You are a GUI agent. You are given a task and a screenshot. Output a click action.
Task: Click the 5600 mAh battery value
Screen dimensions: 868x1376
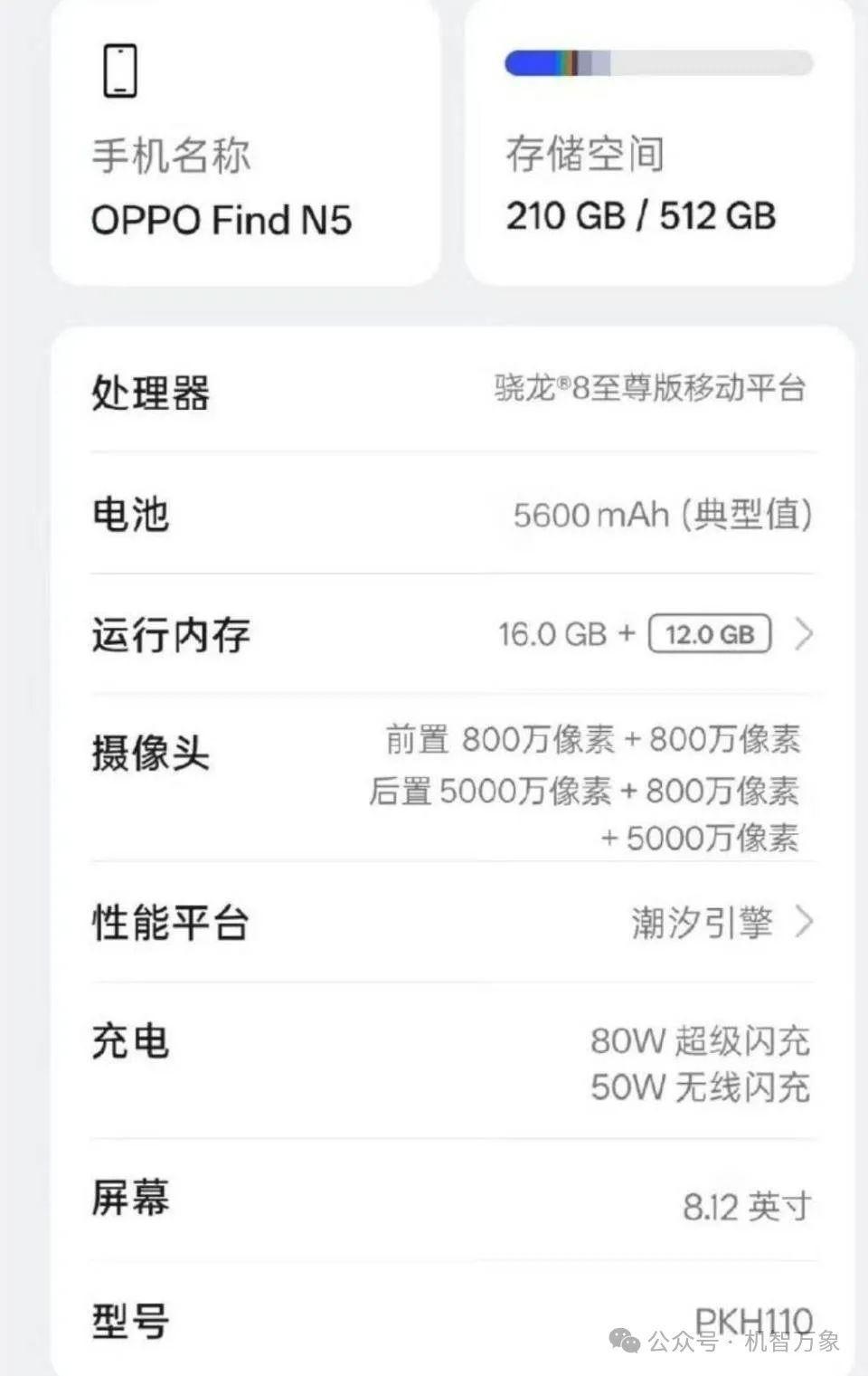663,516
